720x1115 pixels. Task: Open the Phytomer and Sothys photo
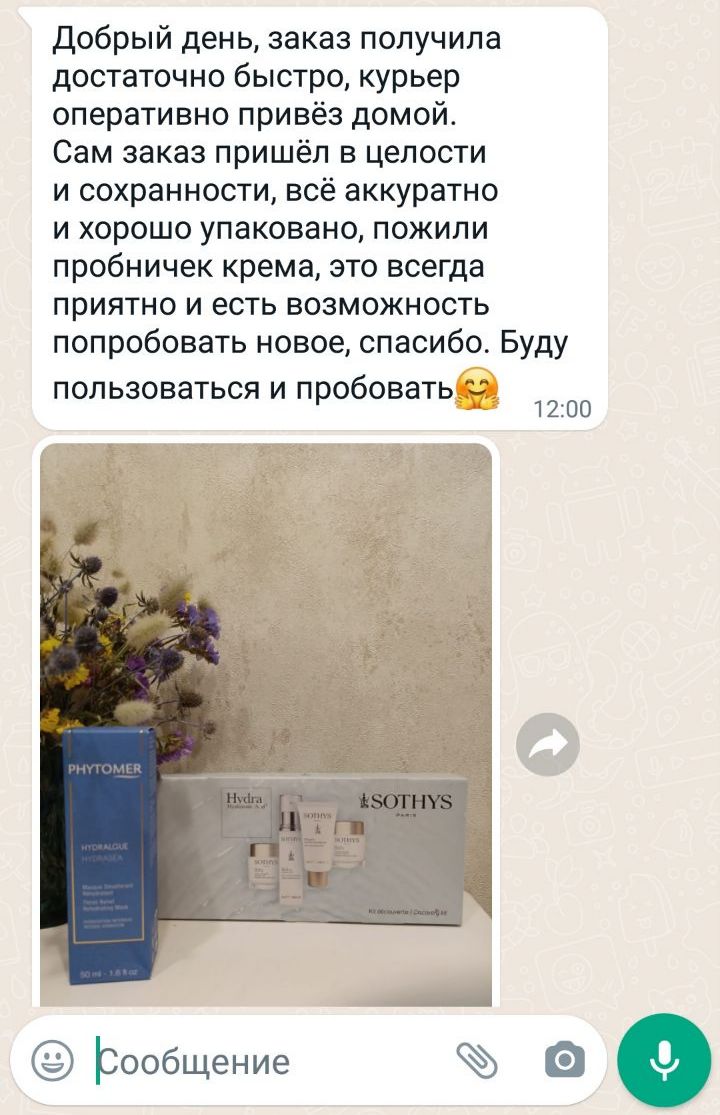[x=266, y=724]
